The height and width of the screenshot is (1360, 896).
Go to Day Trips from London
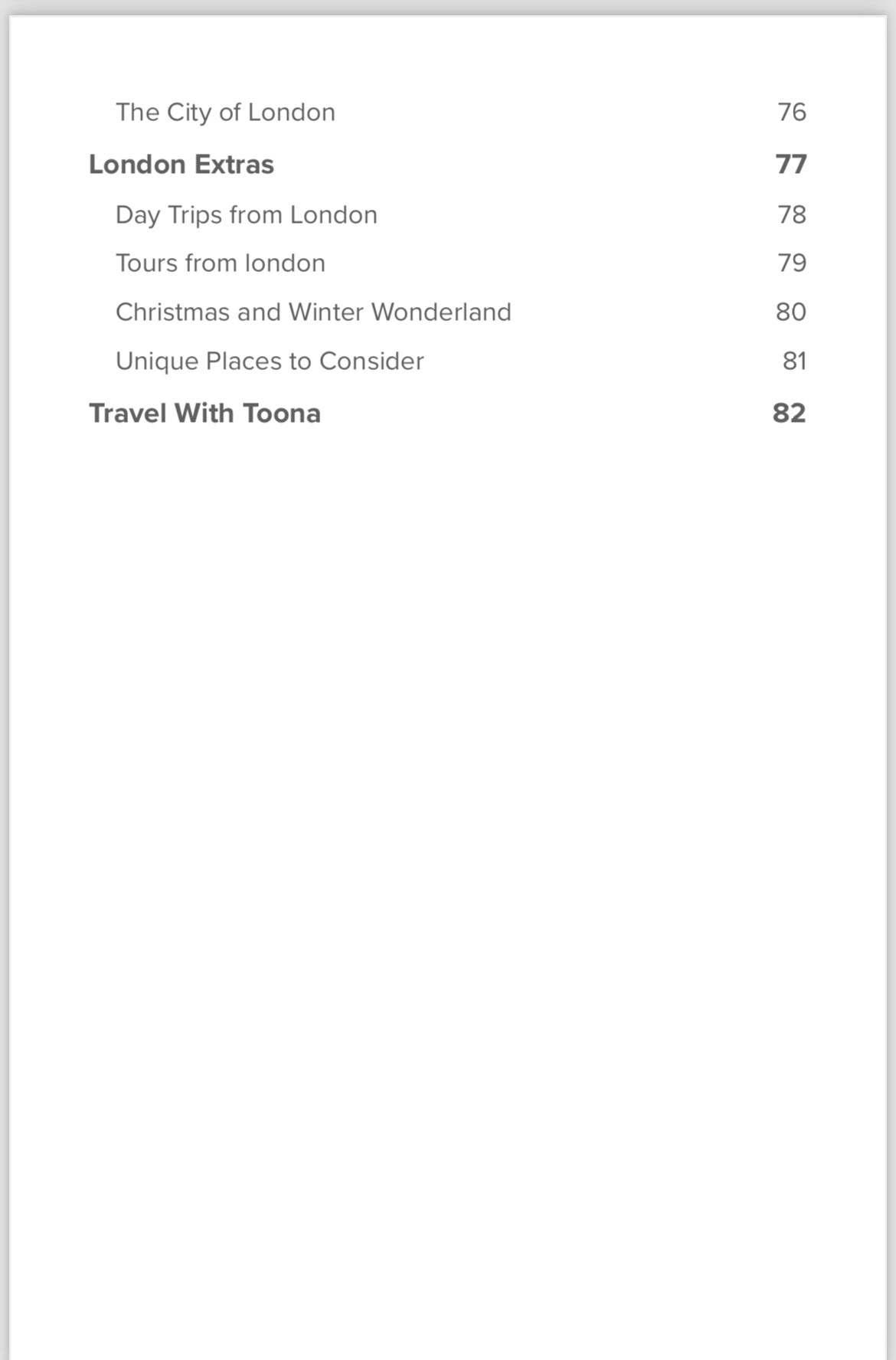[246, 215]
